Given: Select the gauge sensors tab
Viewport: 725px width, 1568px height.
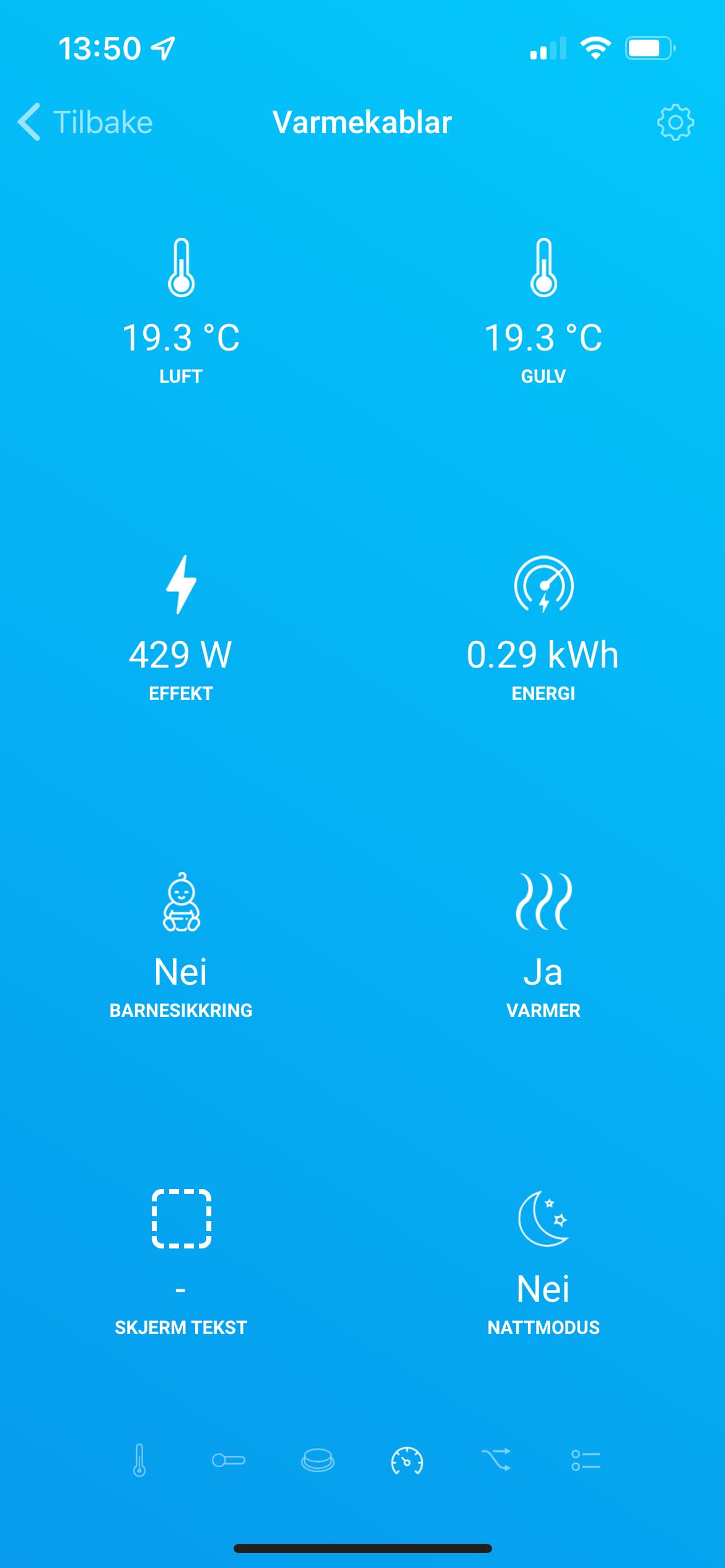Looking at the screenshot, I should click(407, 1460).
